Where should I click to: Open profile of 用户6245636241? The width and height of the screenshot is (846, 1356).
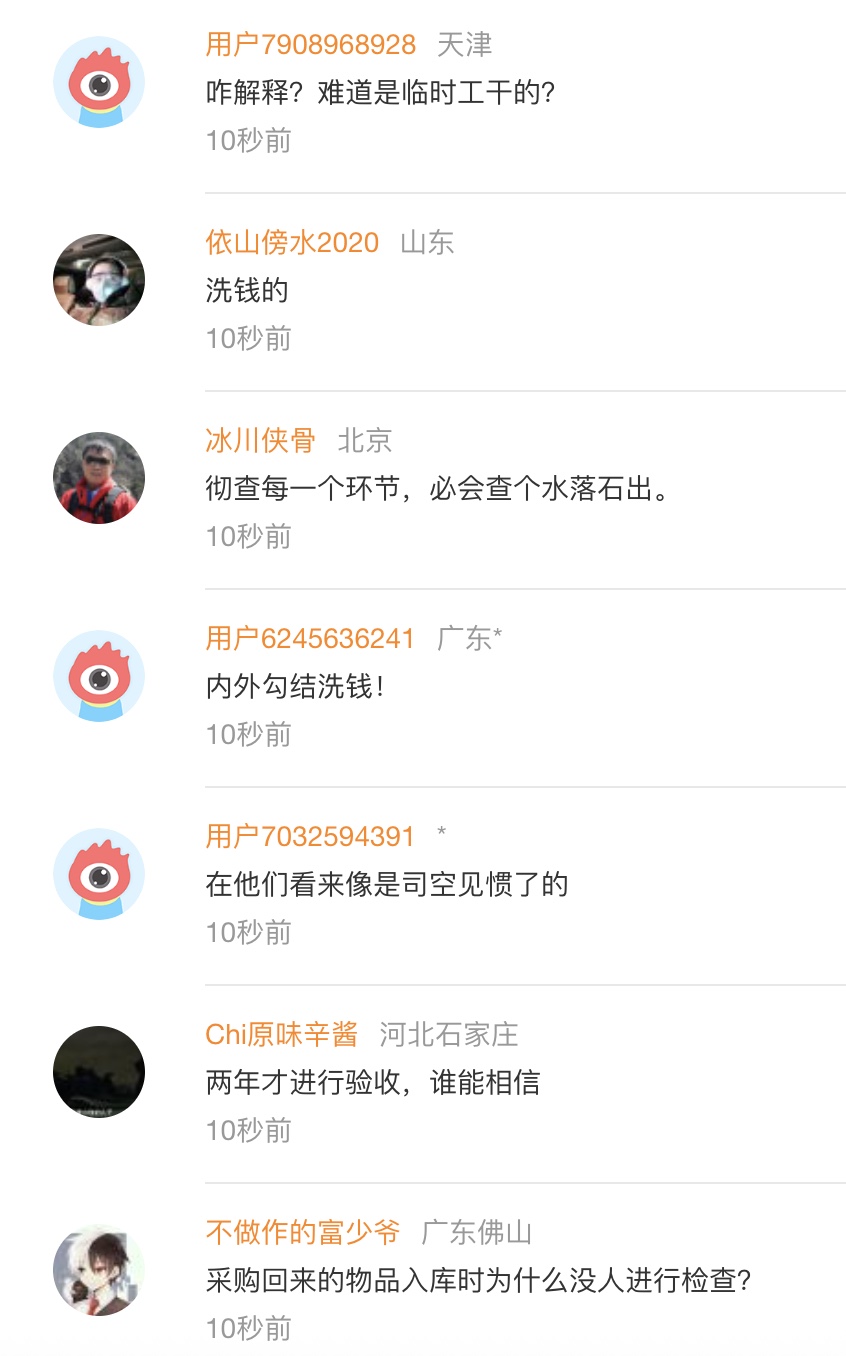click(x=310, y=639)
